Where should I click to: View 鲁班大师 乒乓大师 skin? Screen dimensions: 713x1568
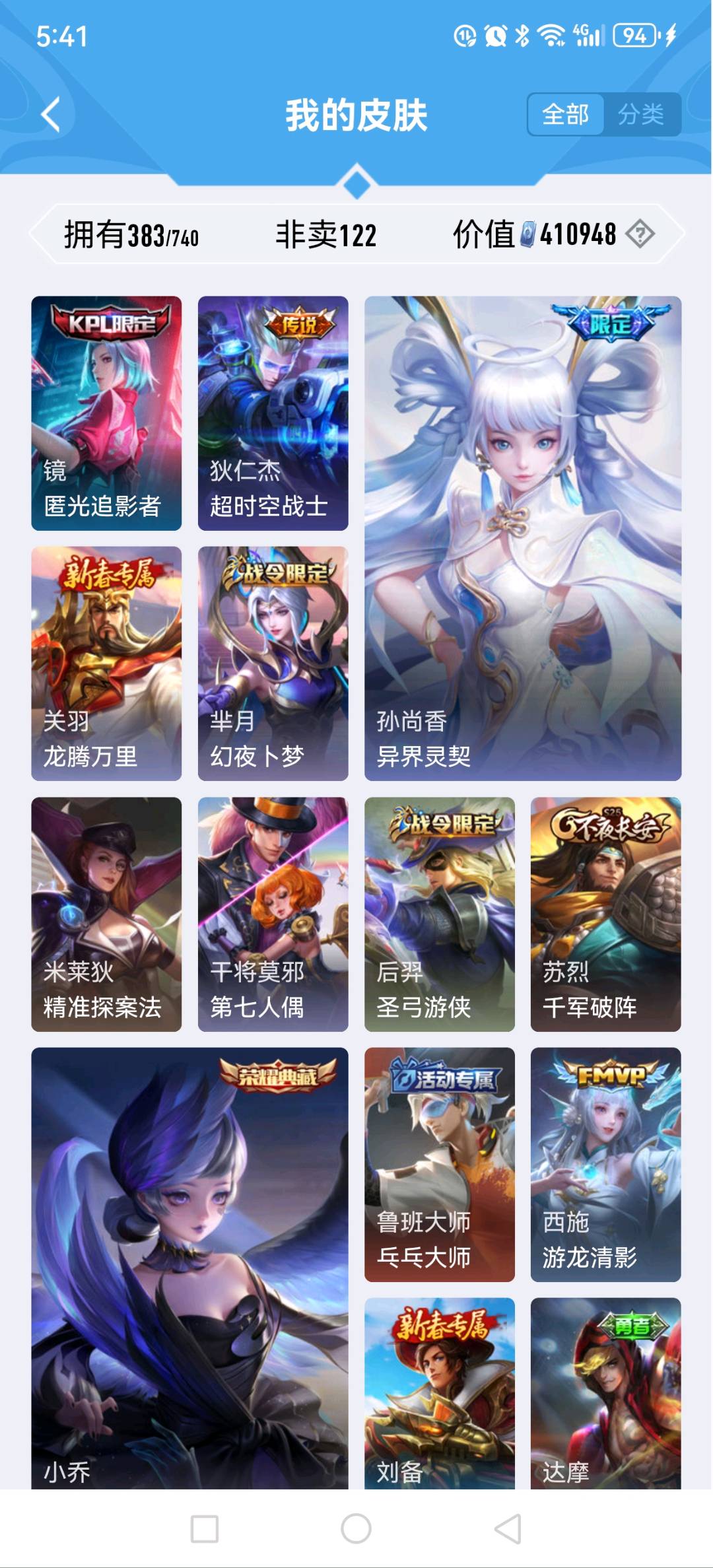tap(439, 1164)
